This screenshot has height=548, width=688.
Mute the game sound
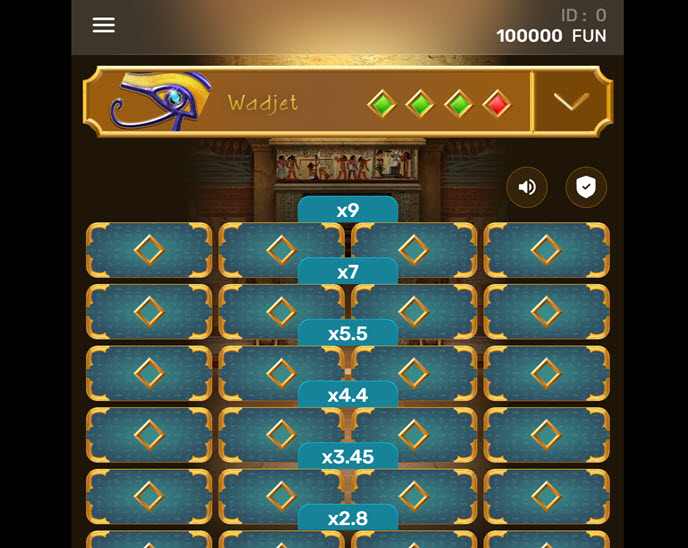point(527,187)
